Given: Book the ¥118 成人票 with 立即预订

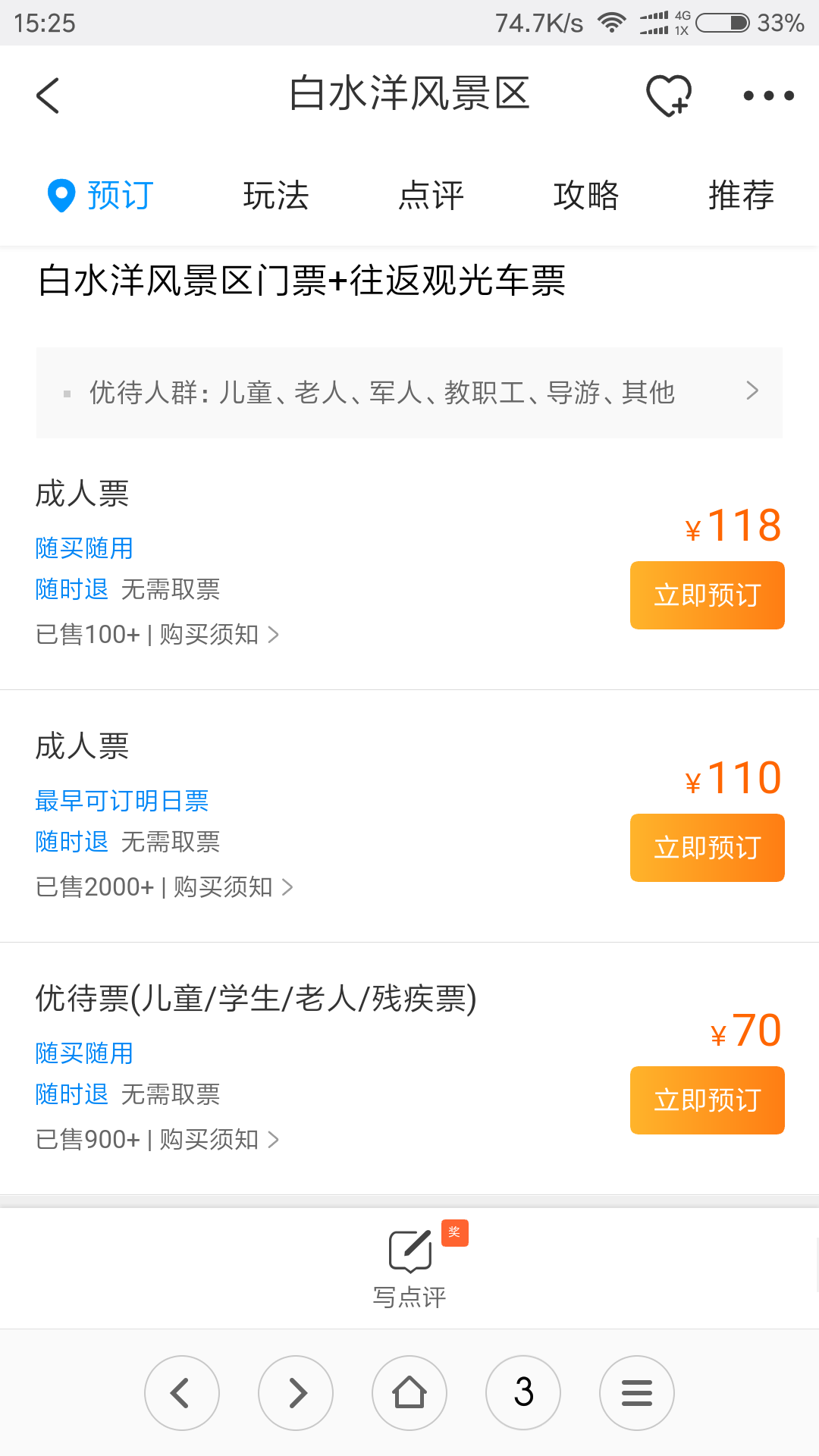Looking at the screenshot, I should pyautogui.click(x=707, y=595).
